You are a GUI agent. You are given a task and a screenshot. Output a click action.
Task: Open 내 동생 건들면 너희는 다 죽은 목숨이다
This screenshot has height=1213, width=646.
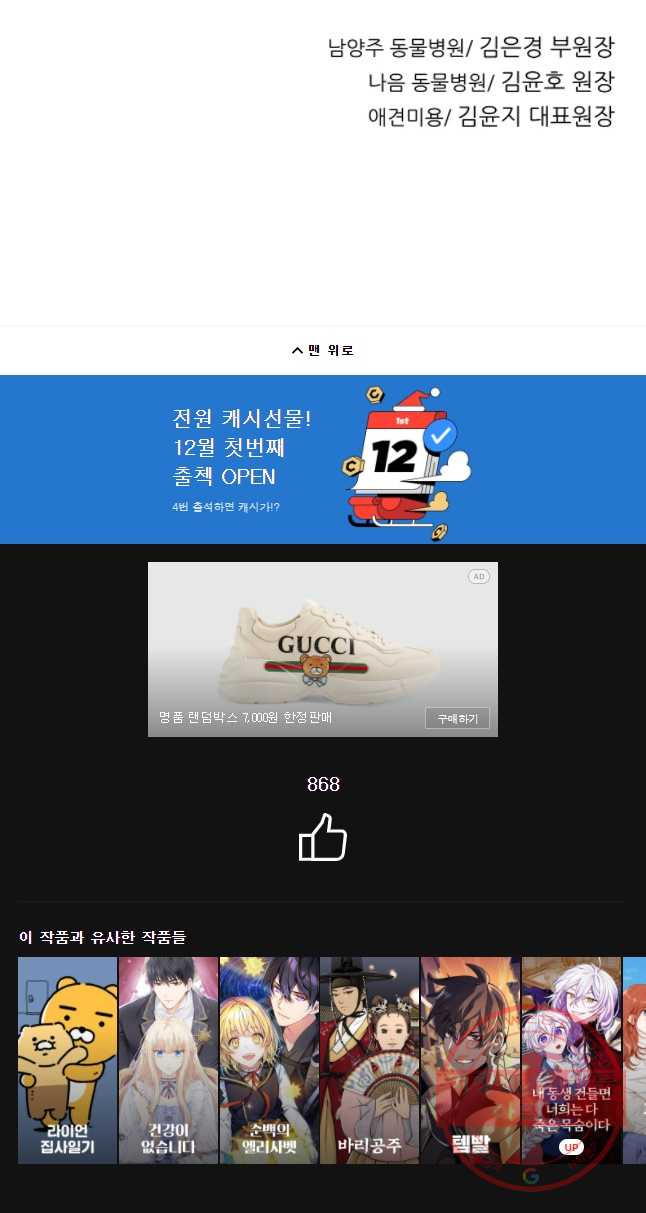click(x=571, y=1060)
